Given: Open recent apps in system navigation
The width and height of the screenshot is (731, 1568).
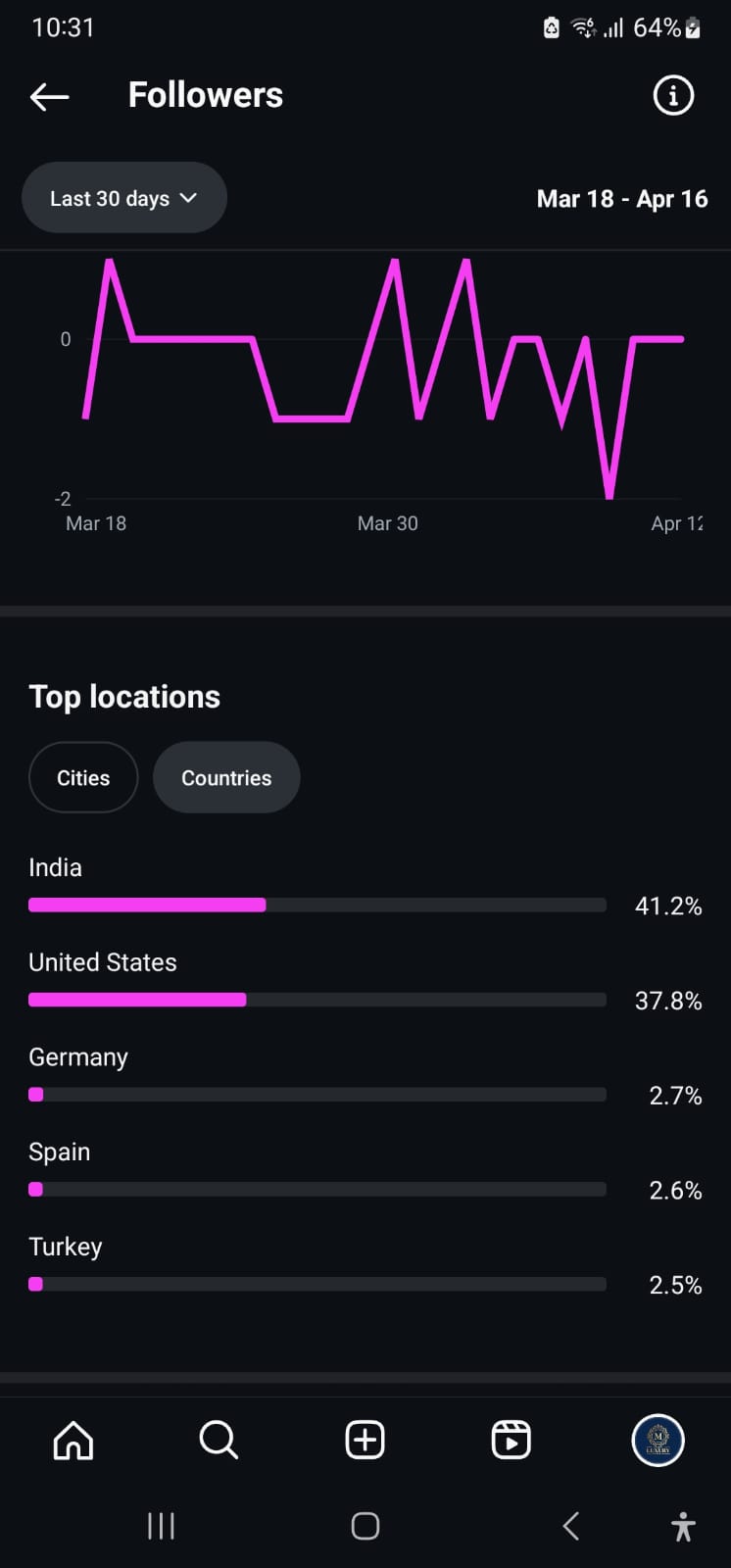Looking at the screenshot, I should [x=161, y=1526].
